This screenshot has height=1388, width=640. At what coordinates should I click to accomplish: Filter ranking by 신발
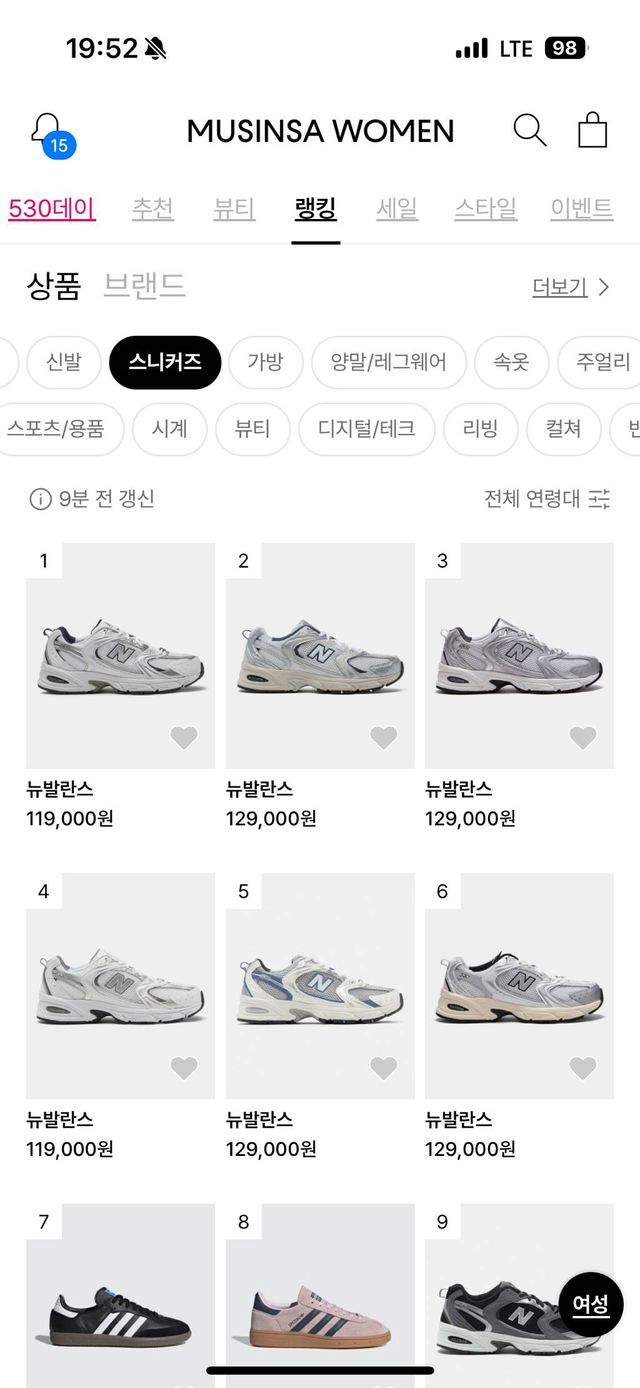63,362
